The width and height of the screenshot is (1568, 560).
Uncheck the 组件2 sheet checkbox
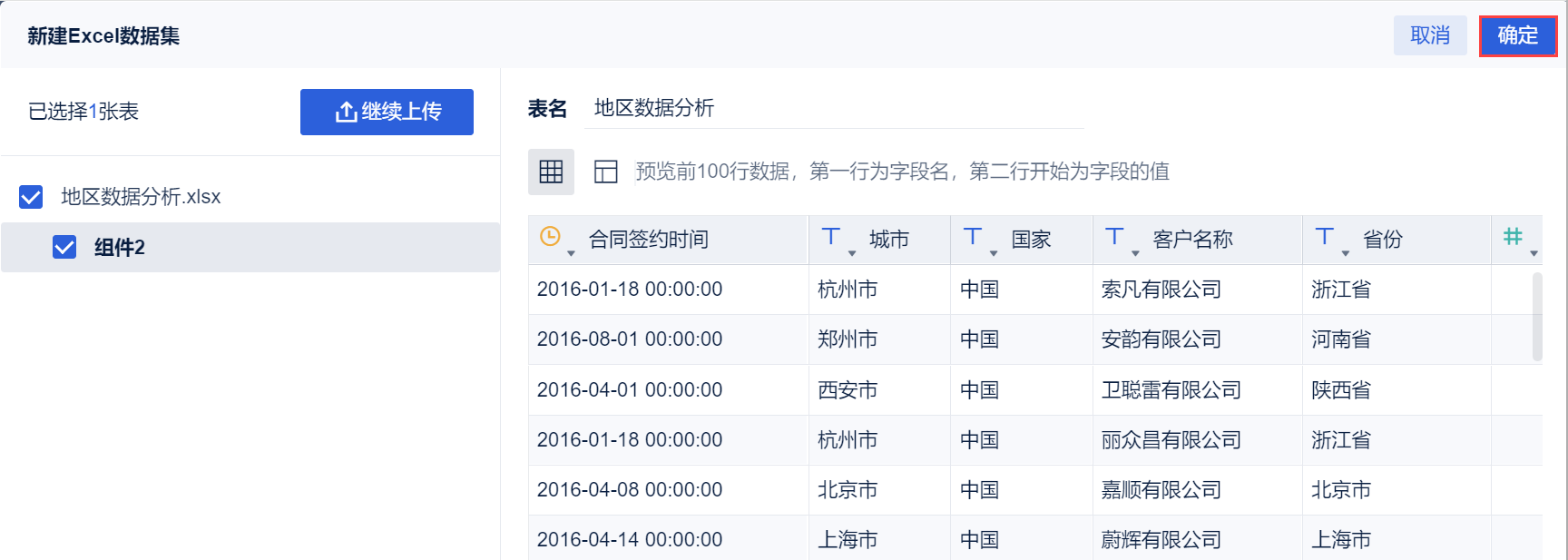click(64, 247)
